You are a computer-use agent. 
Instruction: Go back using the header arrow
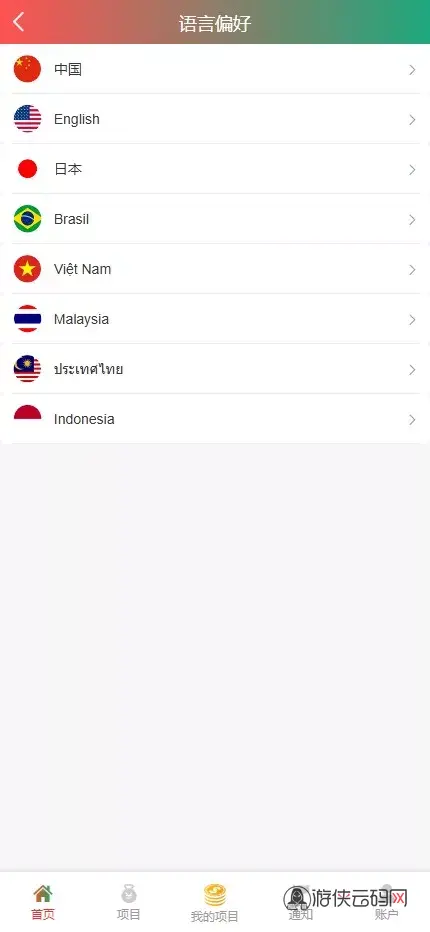pyautogui.click(x=19, y=22)
